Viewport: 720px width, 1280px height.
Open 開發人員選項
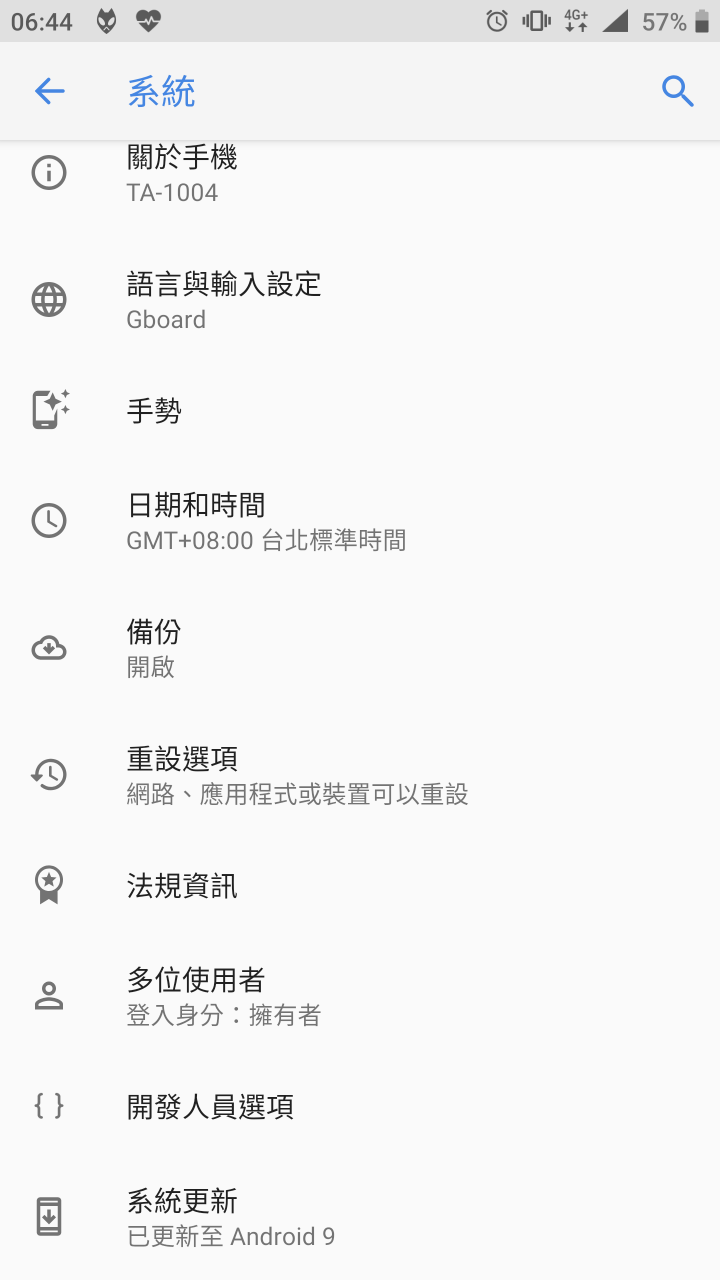tap(360, 1105)
